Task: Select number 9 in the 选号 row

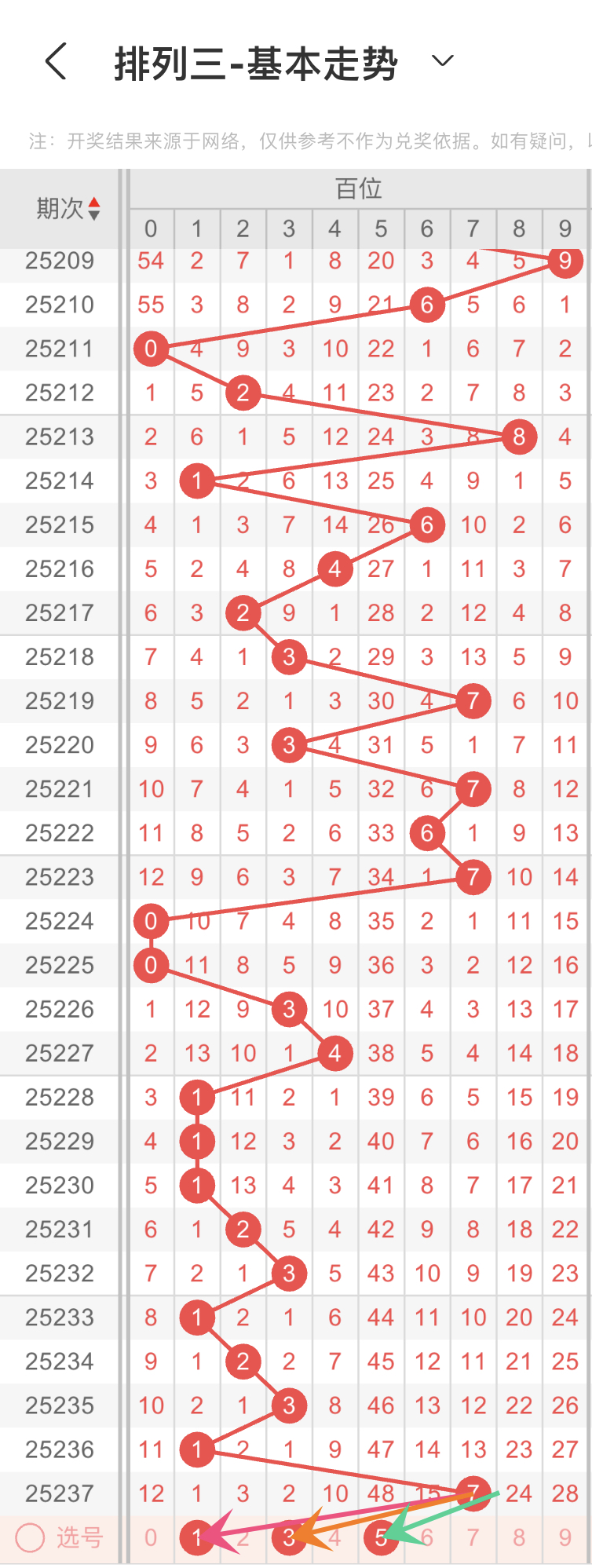Action: 565,1537
